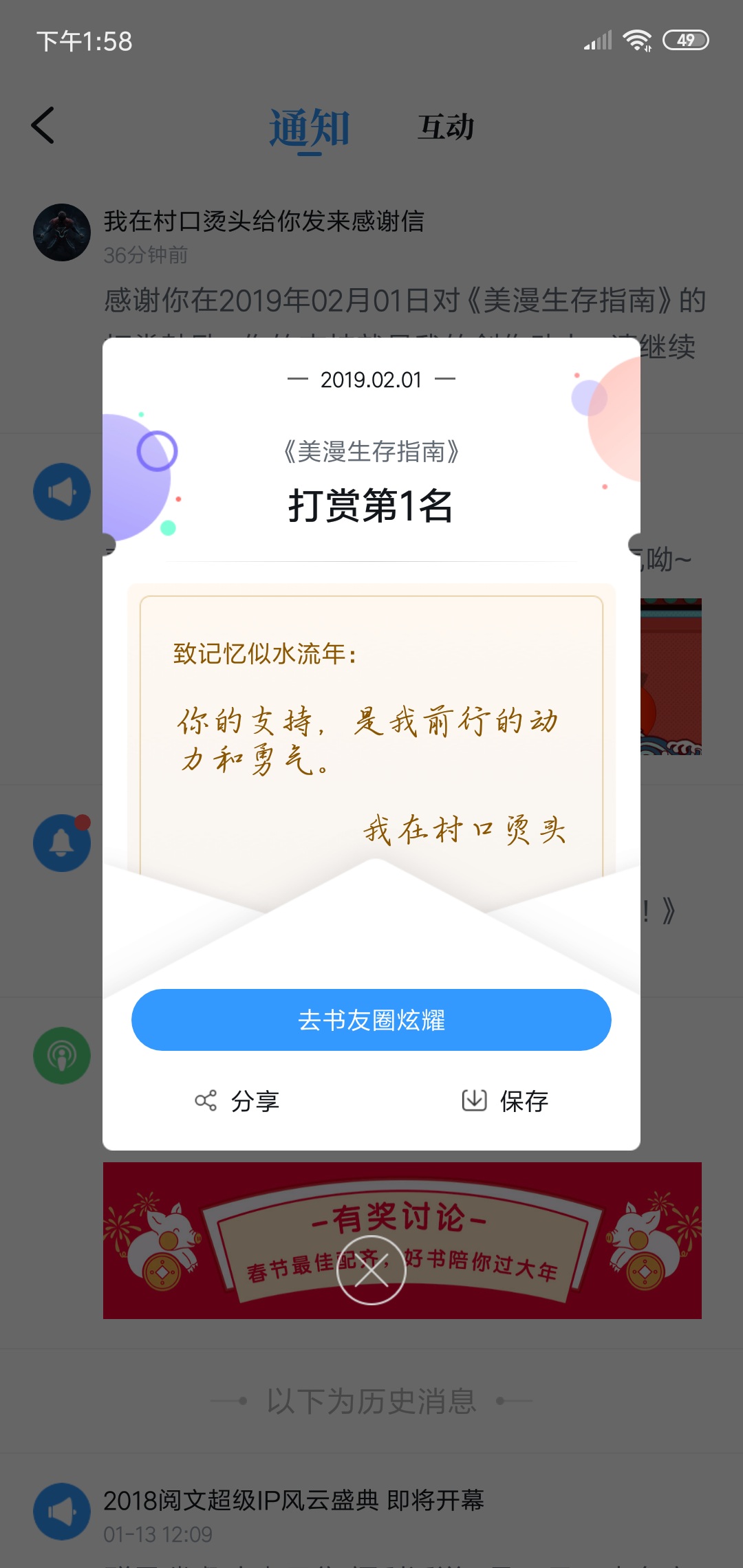Tap the 去书友圈炫耀 button

(371, 1020)
